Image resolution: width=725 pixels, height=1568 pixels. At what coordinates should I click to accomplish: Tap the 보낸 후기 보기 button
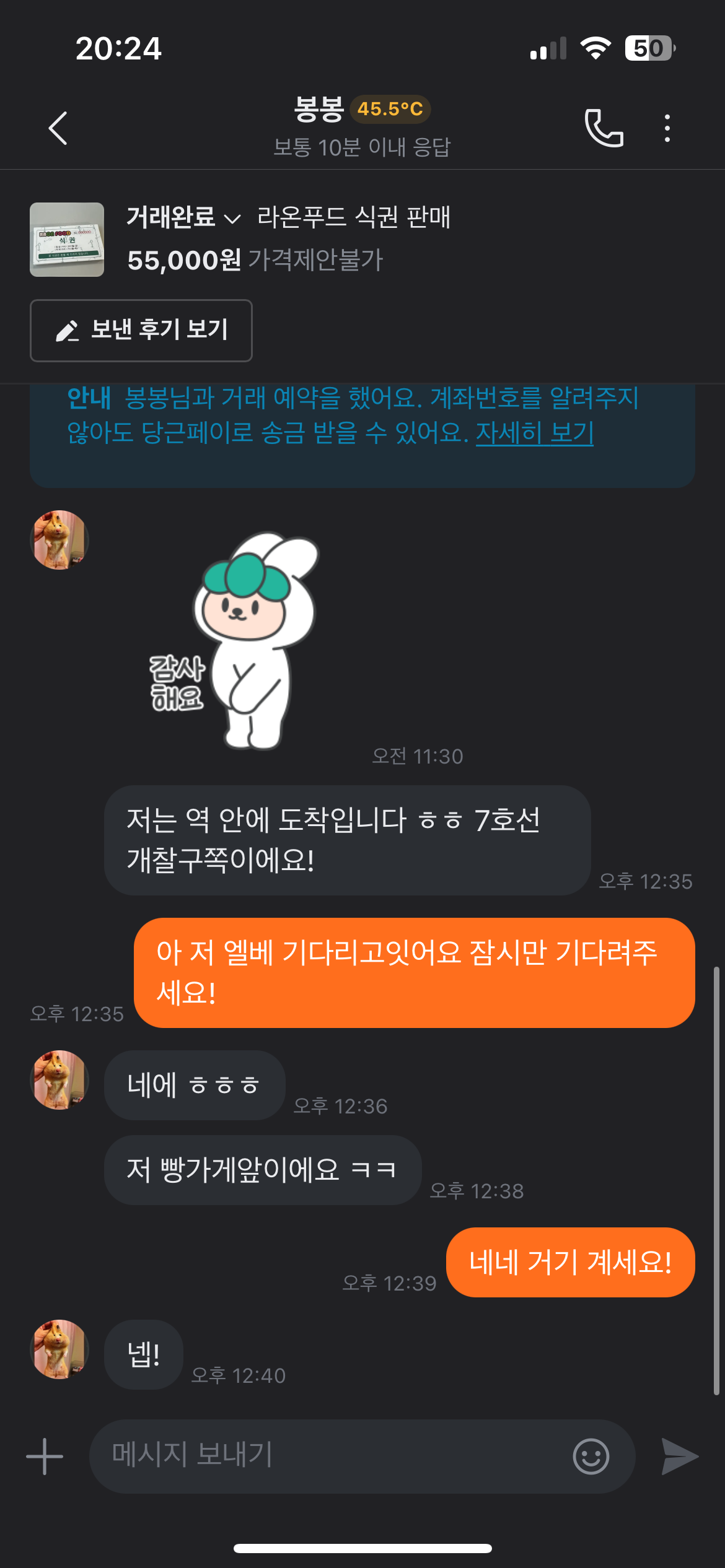(141, 330)
